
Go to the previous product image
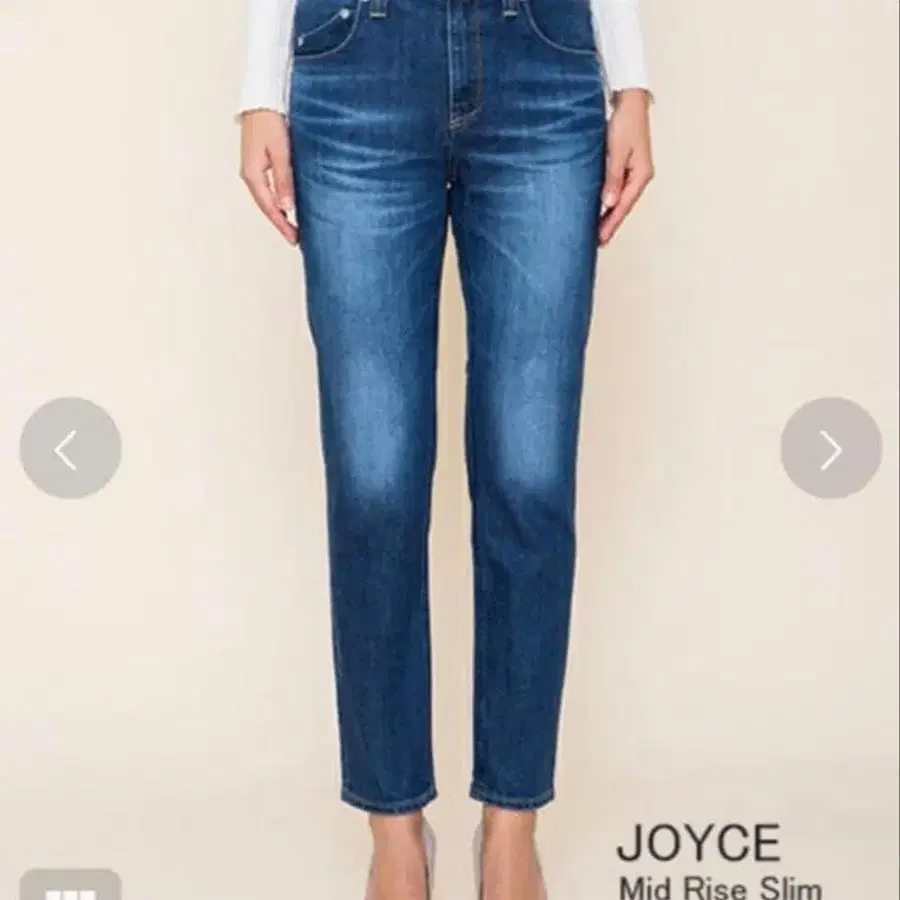(x=70, y=448)
